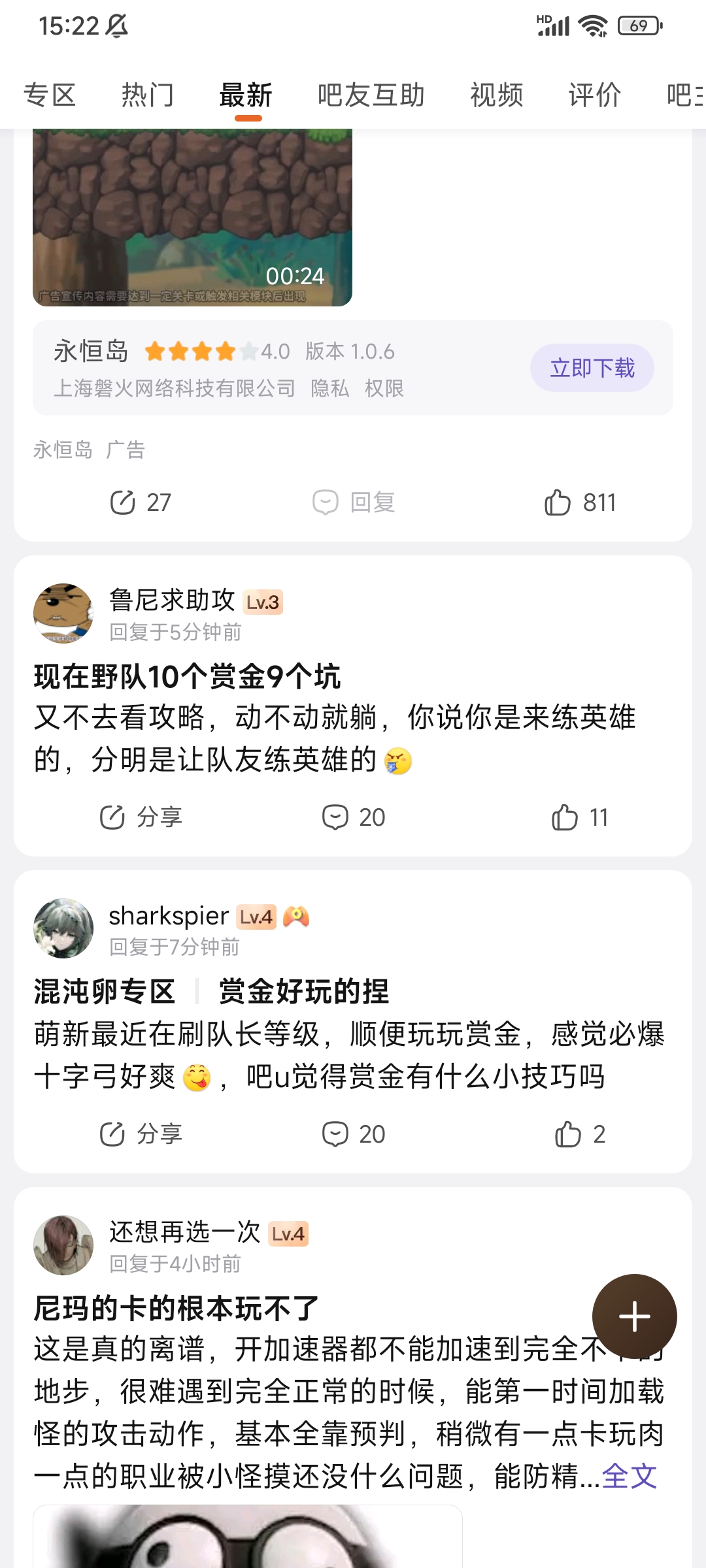This screenshot has width=706, height=1568.
Task: Open the 隐私 link in the ad
Action: [x=329, y=389]
